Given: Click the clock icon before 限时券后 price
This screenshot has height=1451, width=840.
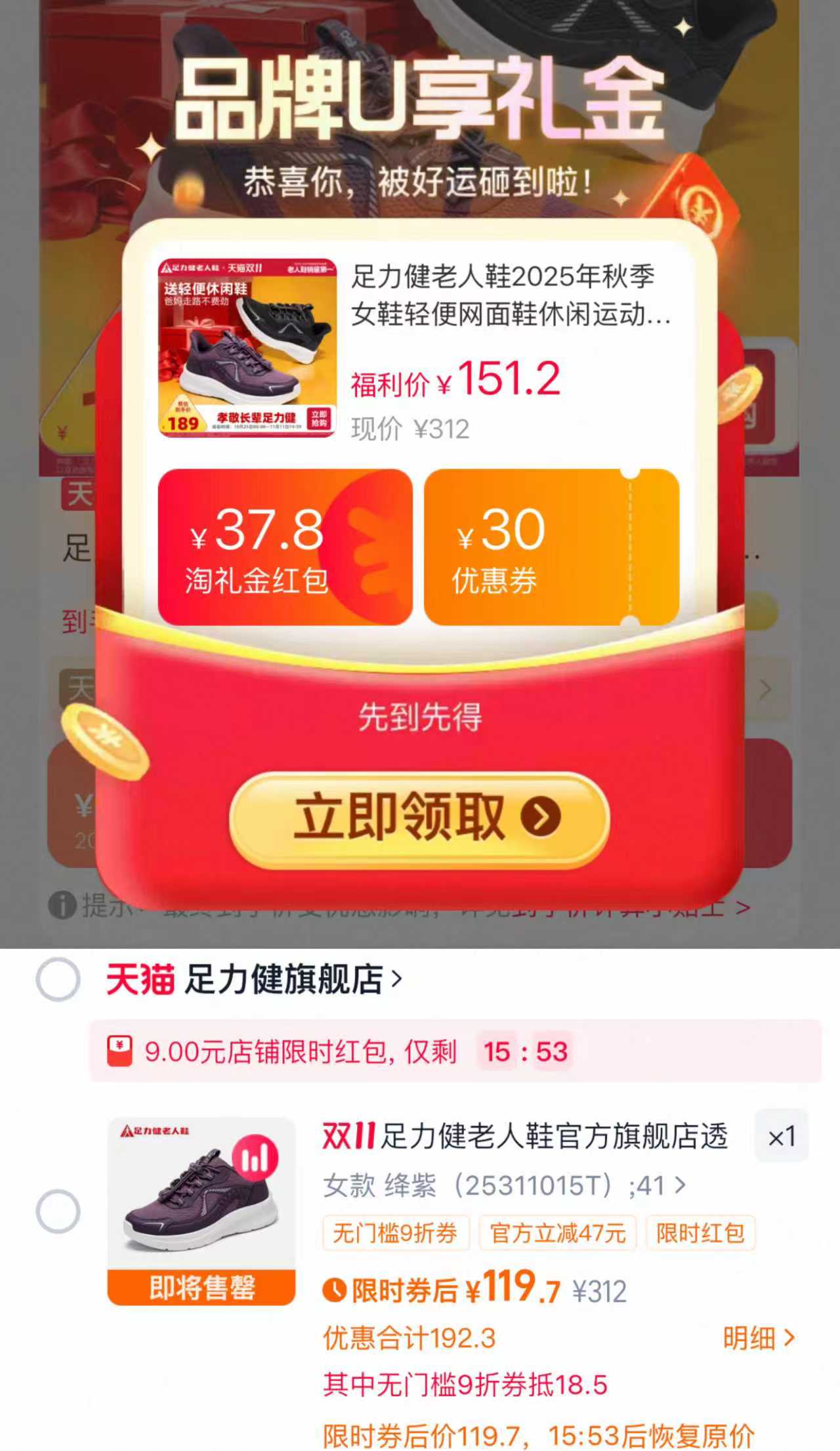Looking at the screenshot, I should point(336,1289).
